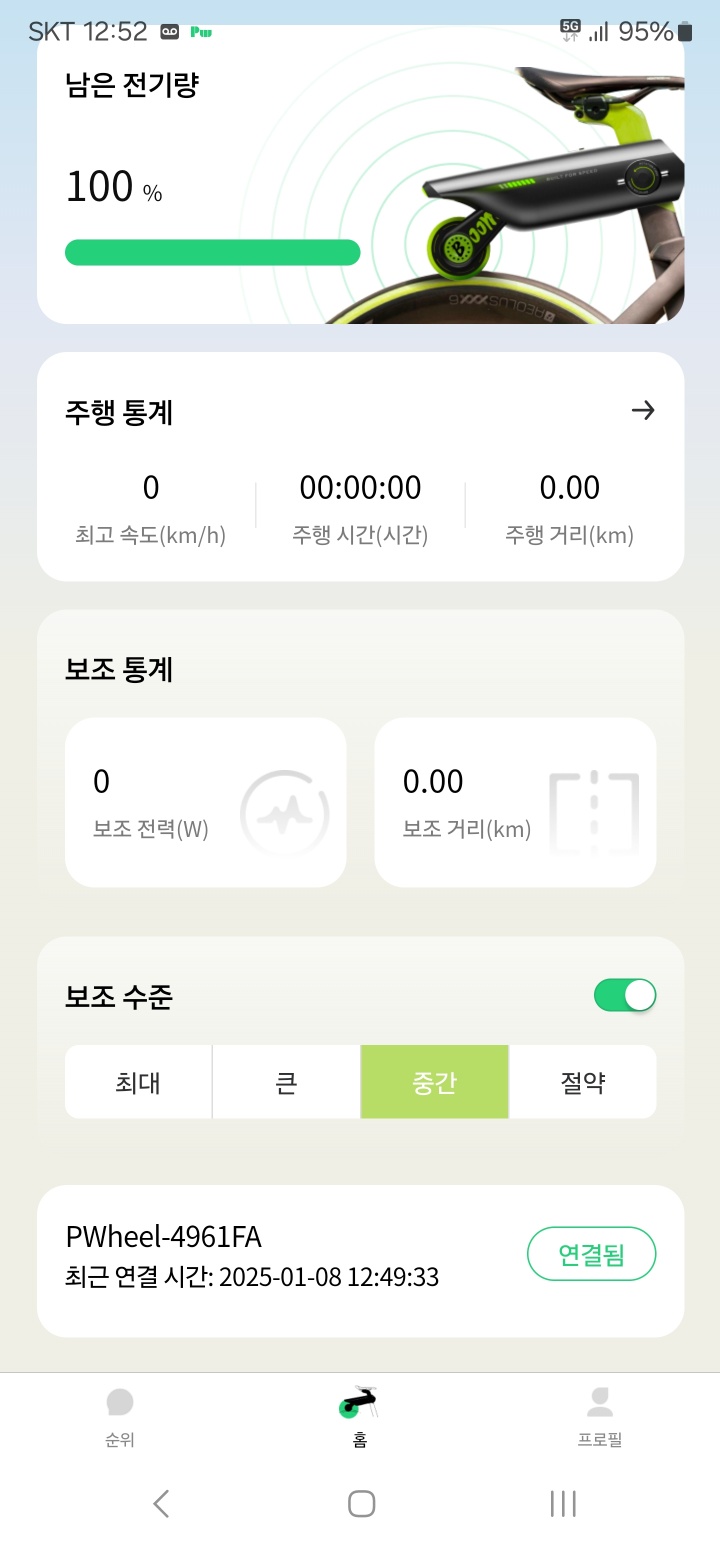720x1544 pixels.
Task: Open 주행 통계 details arrow
Action: point(643,410)
